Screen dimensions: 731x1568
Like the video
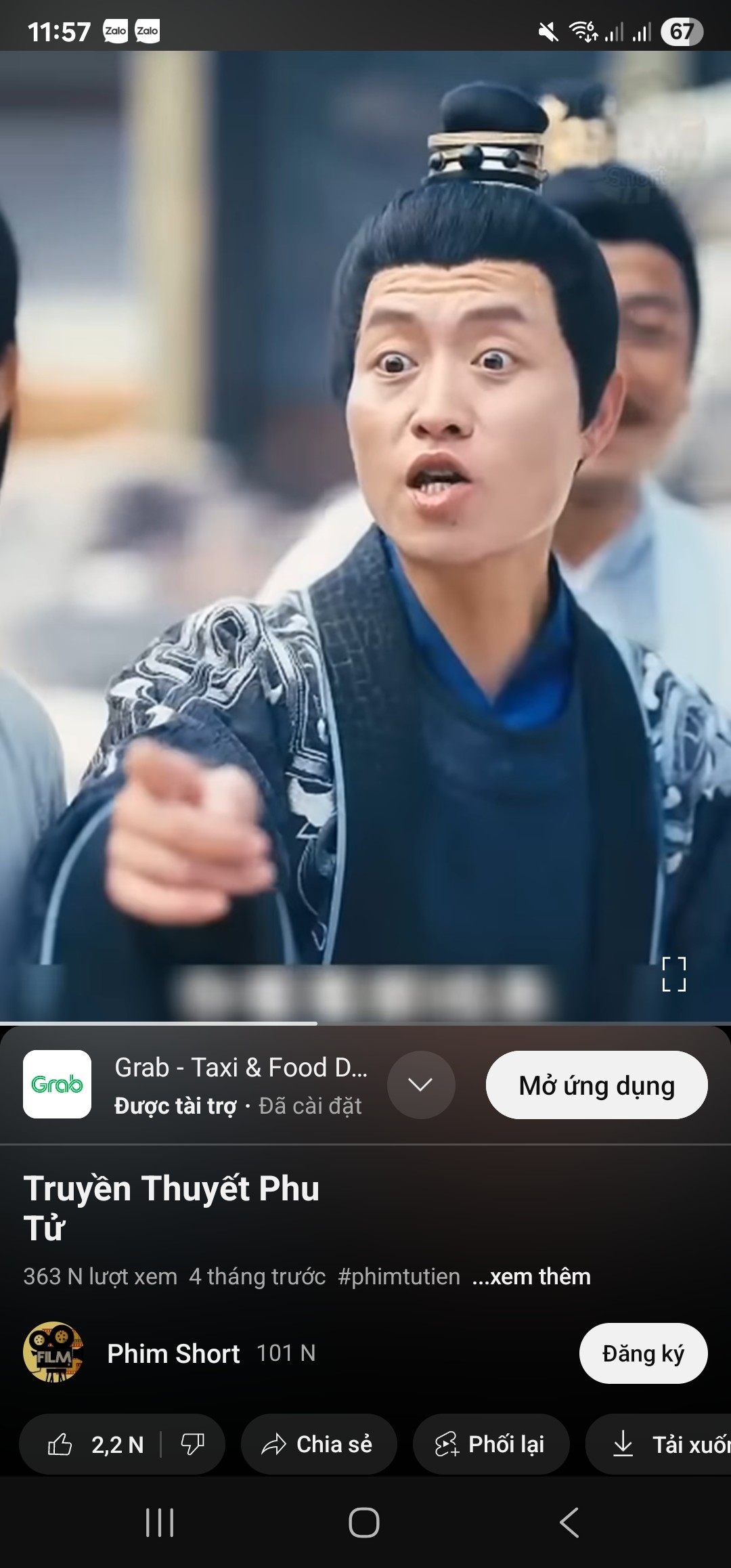coord(95,1444)
